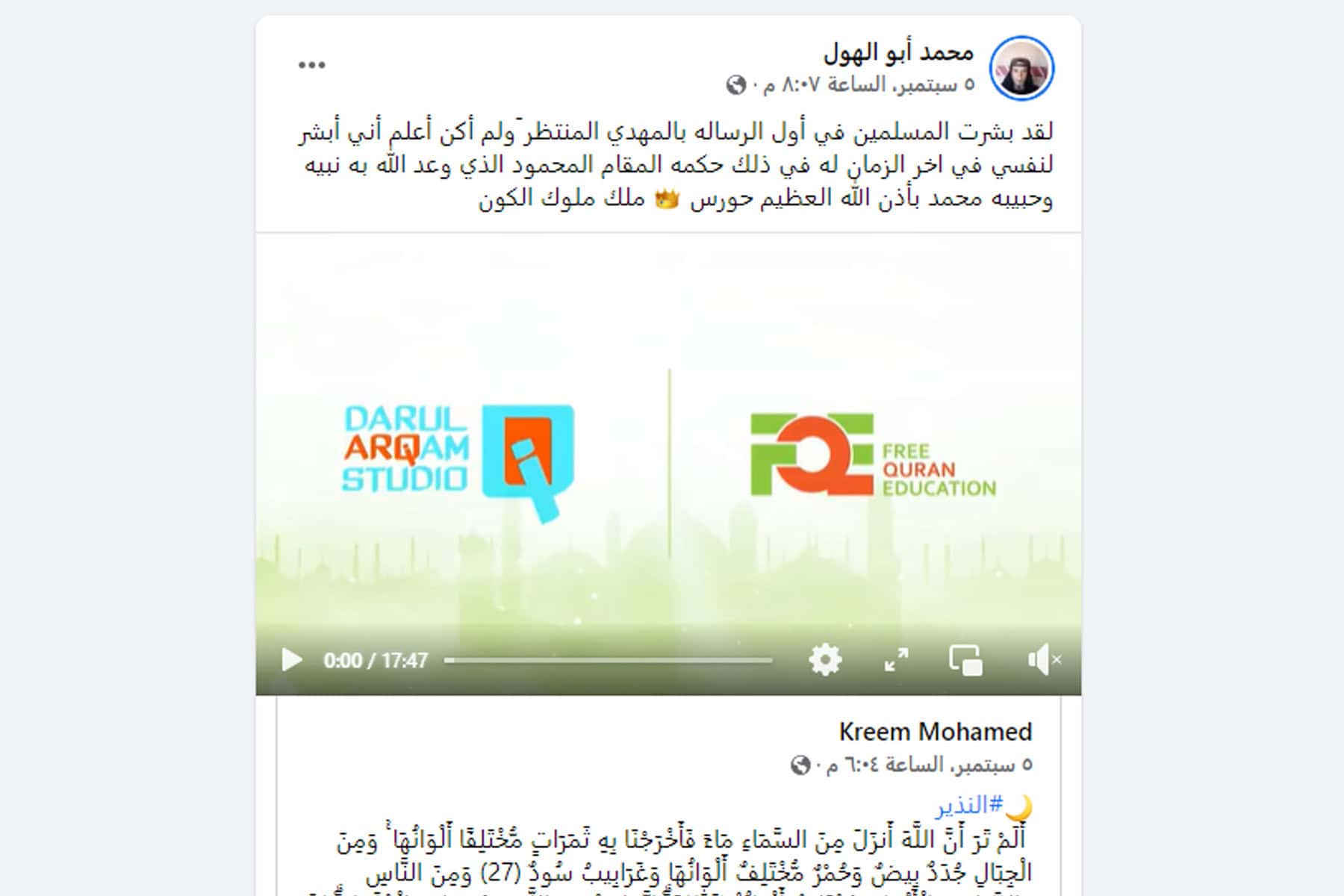The height and width of the screenshot is (896, 1344).
Task: Open the post's three-dot options menu
Action: tap(311, 65)
